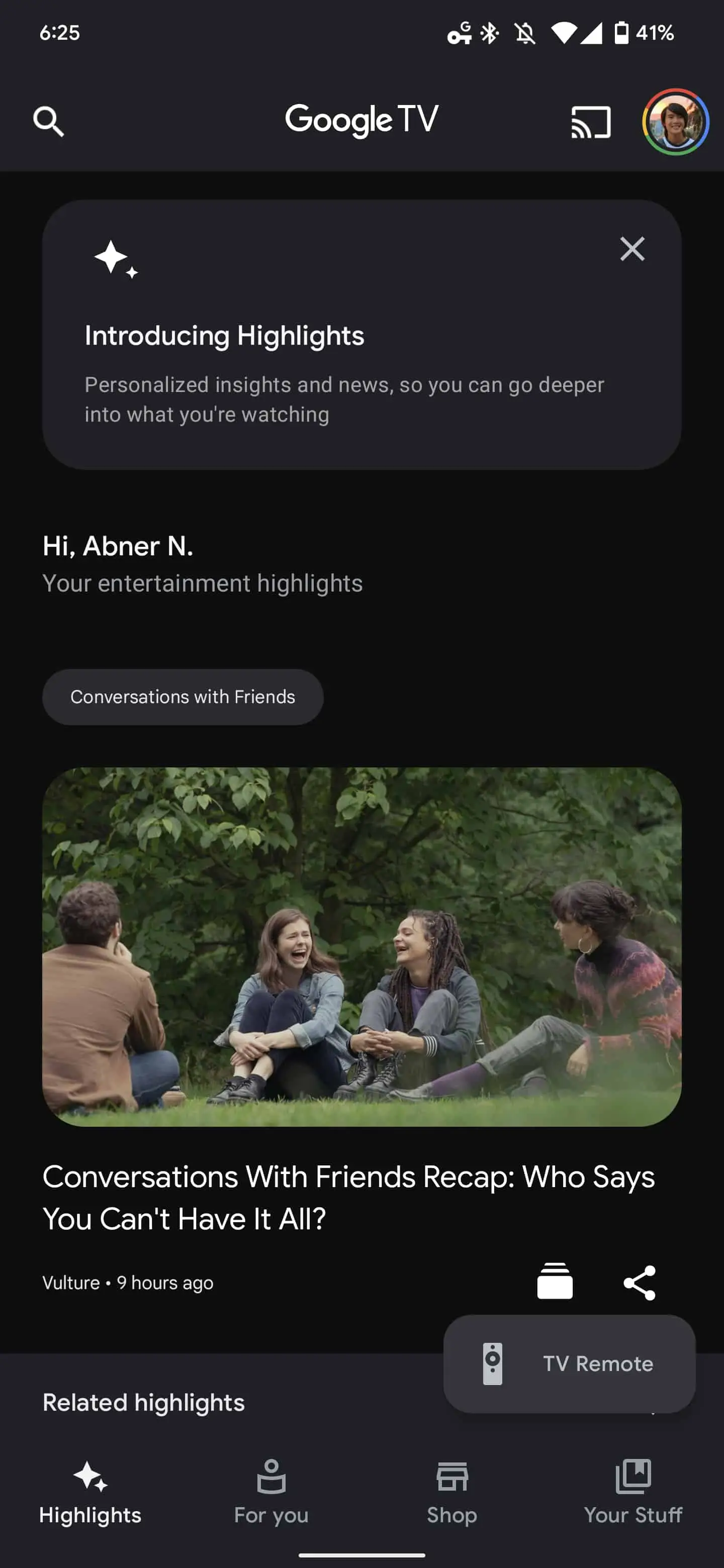Open the account profile picture
The image size is (724, 1568).
click(675, 122)
